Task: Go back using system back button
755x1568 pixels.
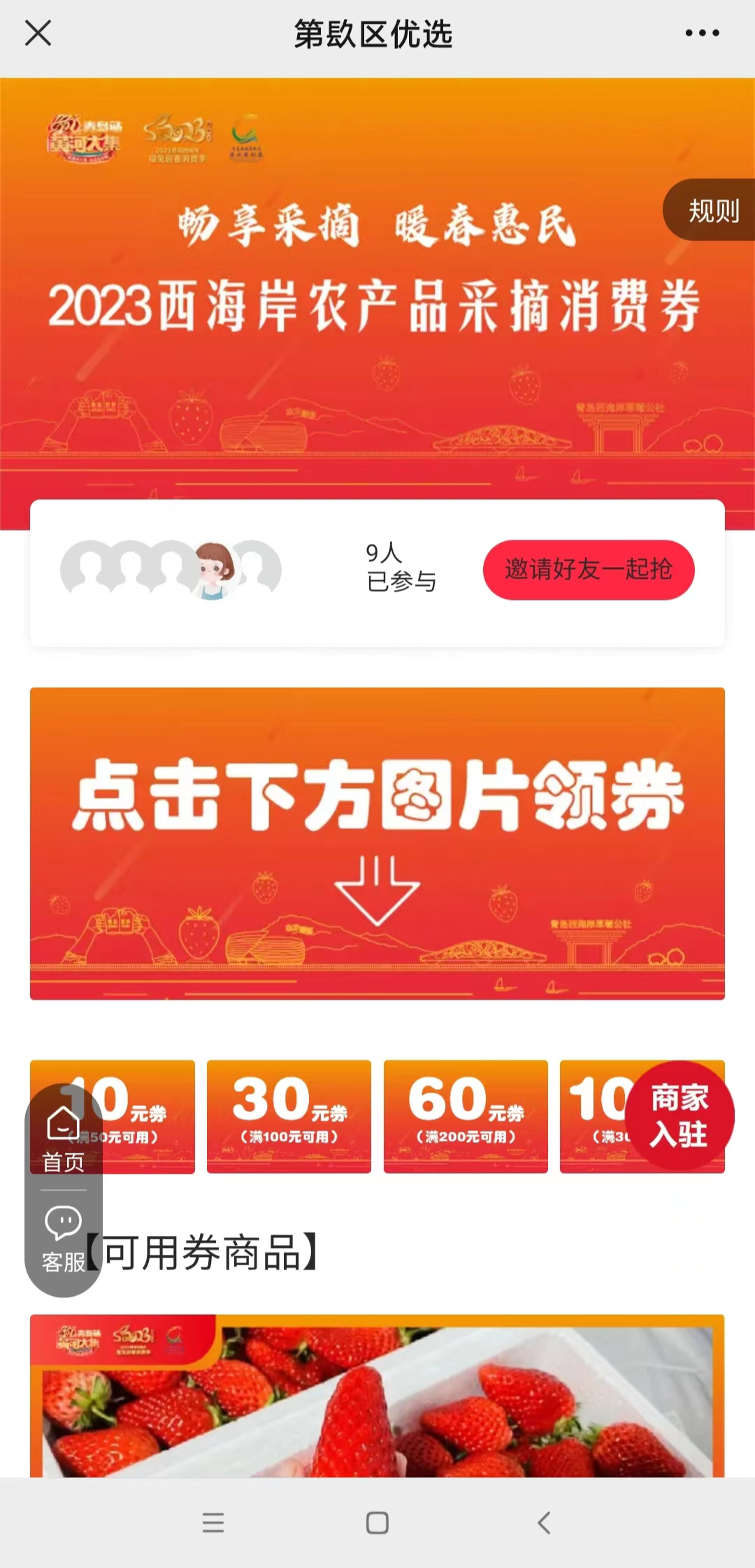Action: (544, 1522)
